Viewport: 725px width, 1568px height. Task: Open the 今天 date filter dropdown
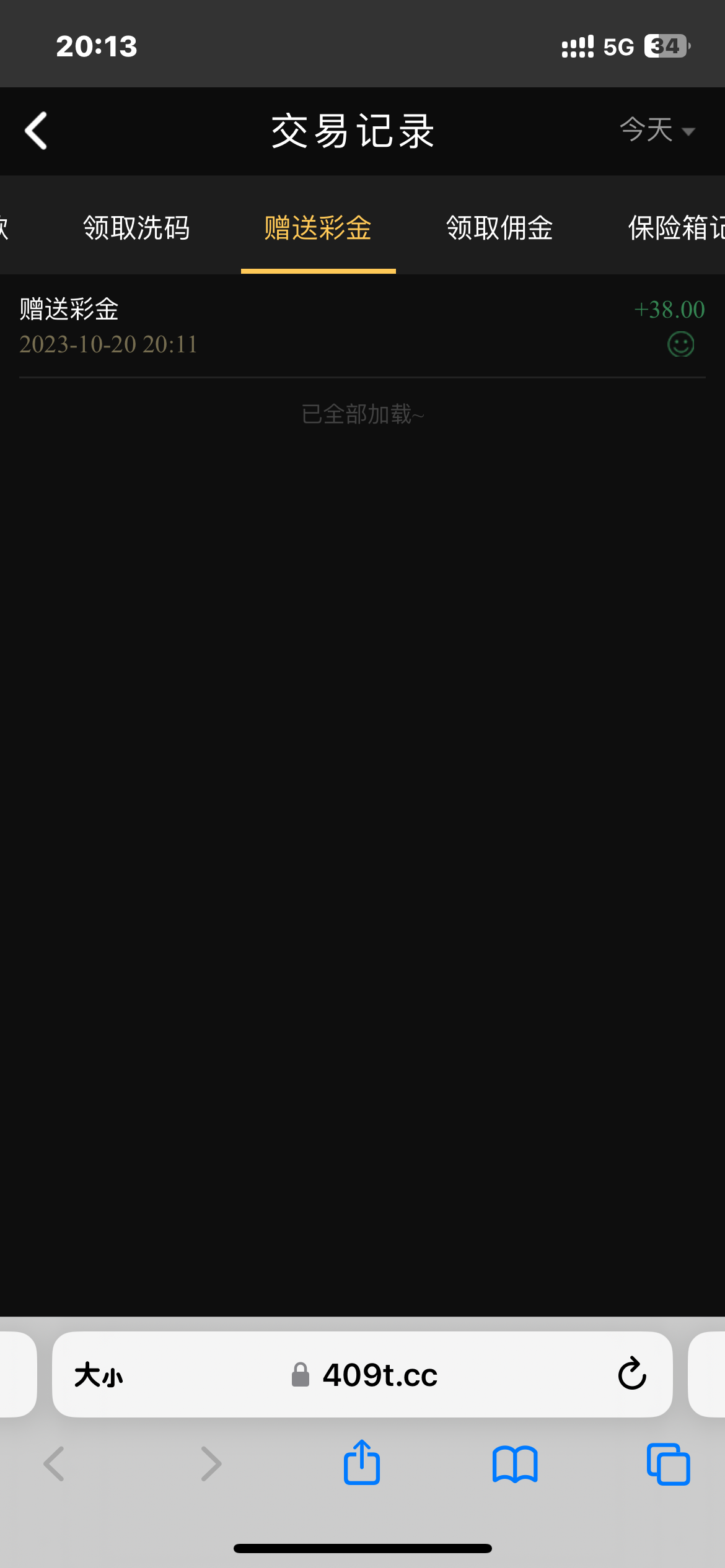[657, 131]
